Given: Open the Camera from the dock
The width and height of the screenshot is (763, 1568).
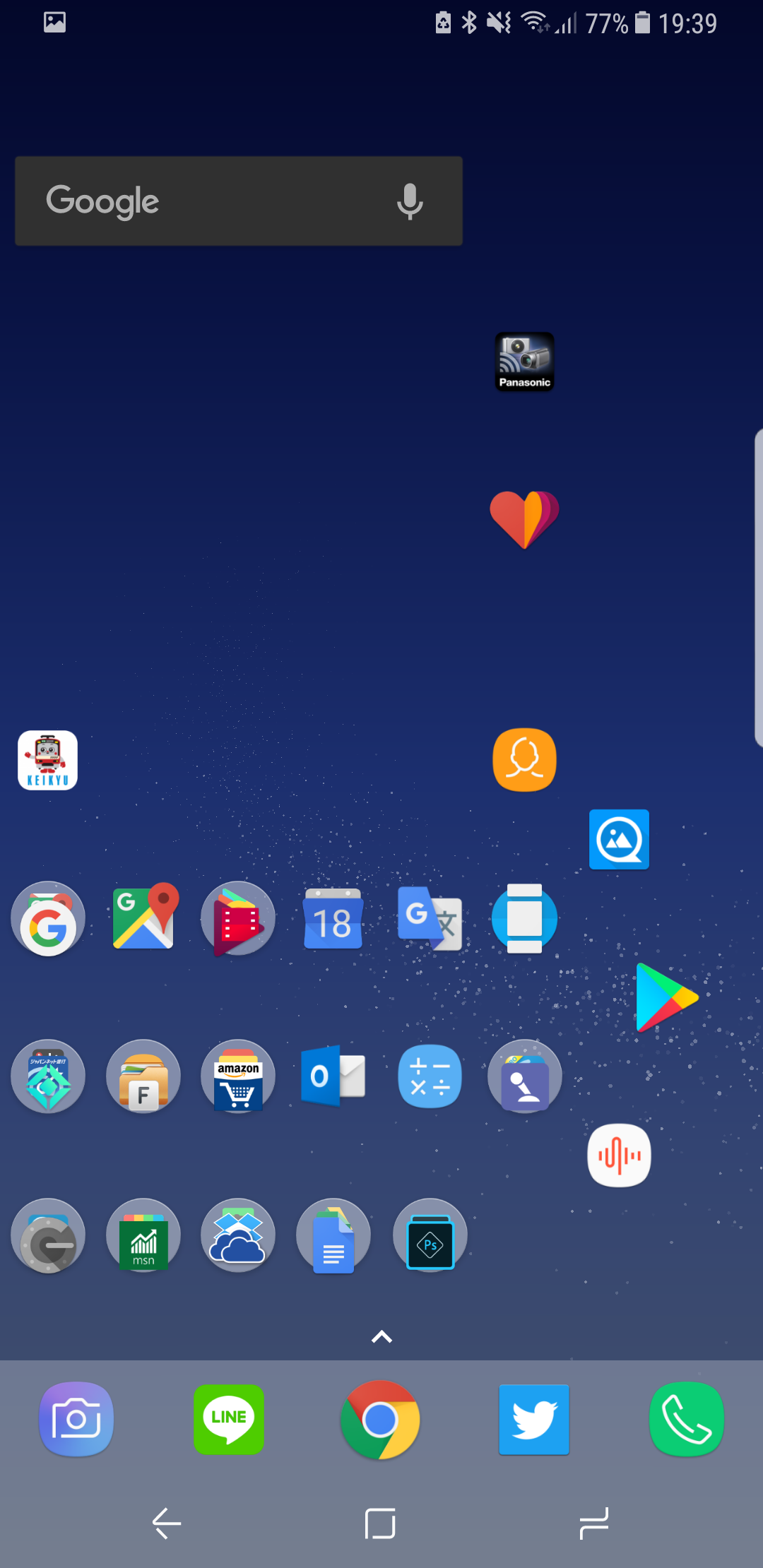Looking at the screenshot, I should click(76, 1419).
